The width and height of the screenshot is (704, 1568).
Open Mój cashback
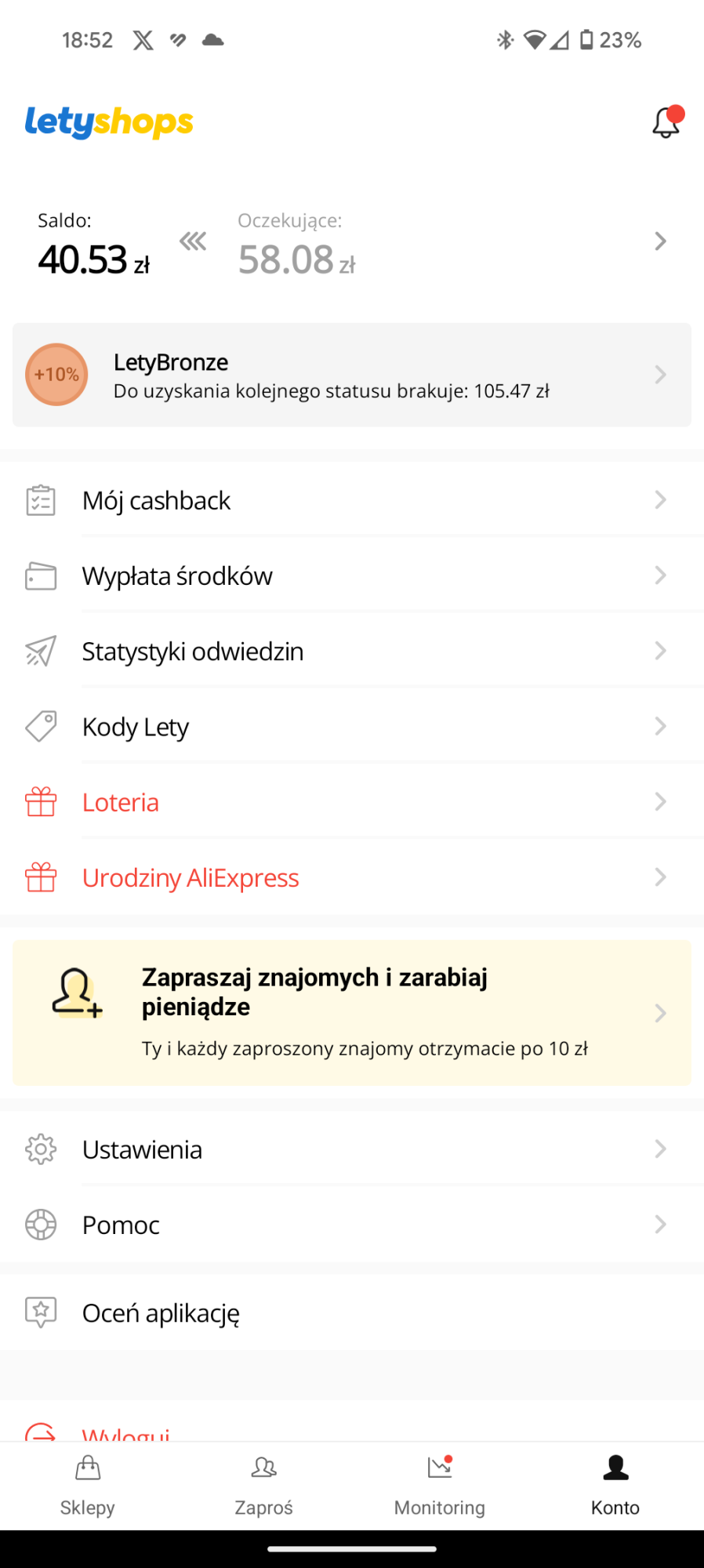coord(351,500)
